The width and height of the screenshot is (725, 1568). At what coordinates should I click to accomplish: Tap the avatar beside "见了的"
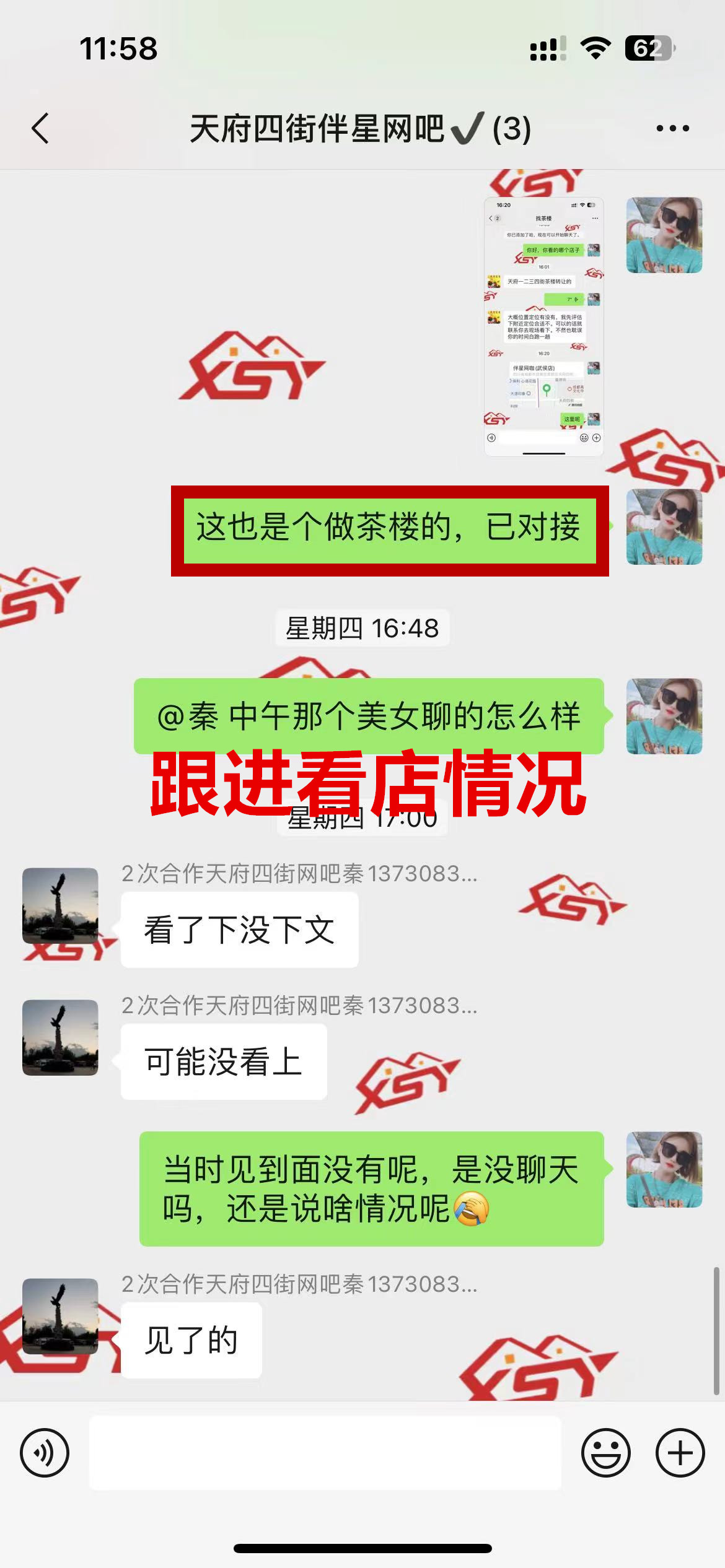coord(60,1316)
